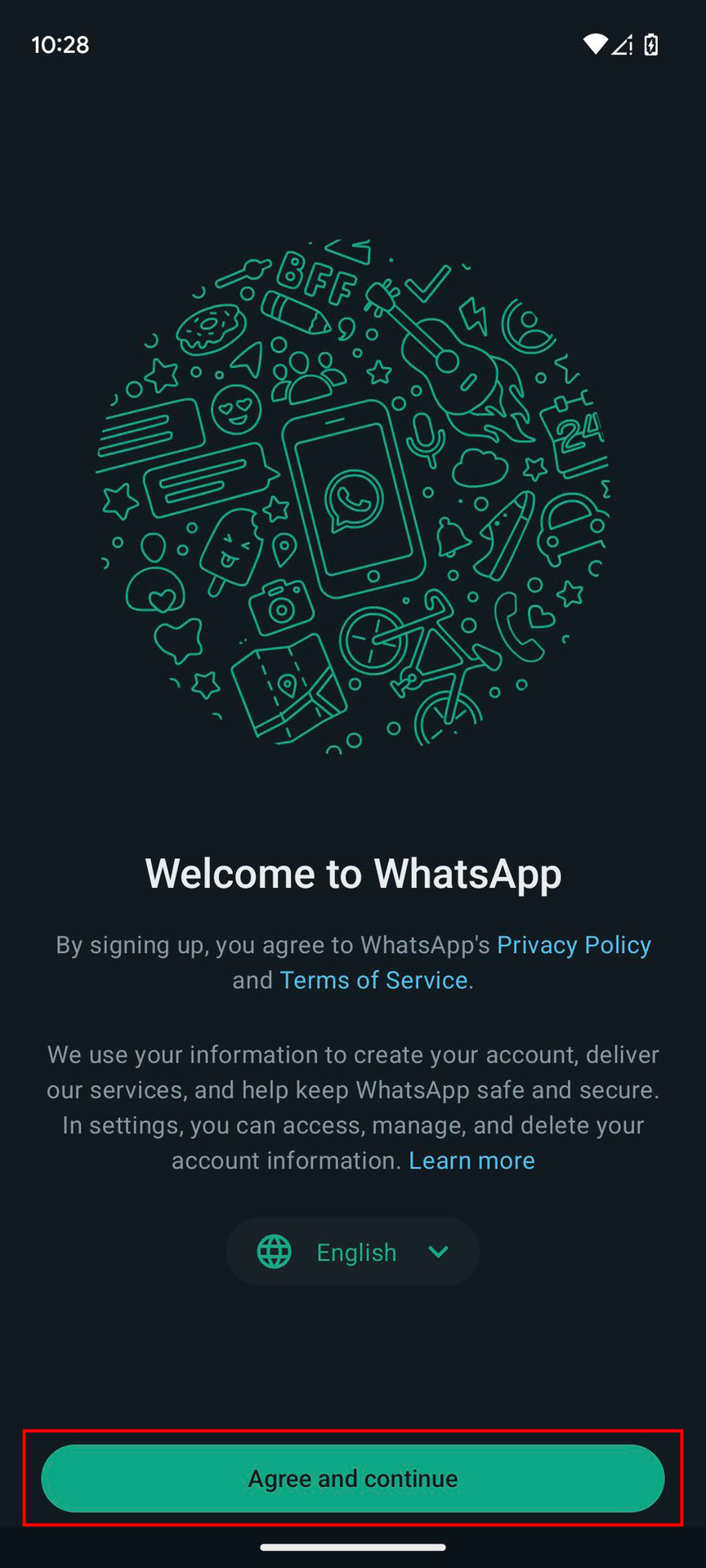Tap the Learn more link
This screenshot has width=706, height=1568.
471,1160
